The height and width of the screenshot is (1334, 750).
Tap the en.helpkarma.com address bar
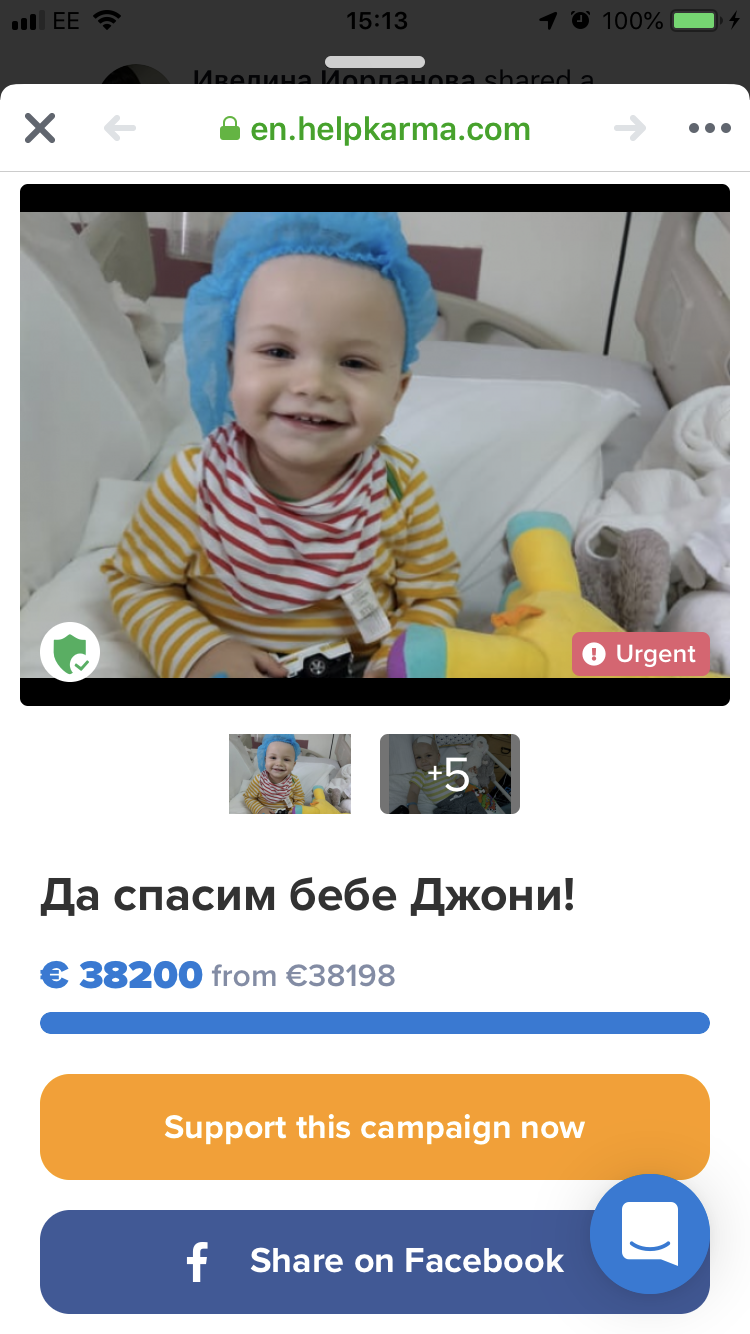coord(375,129)
